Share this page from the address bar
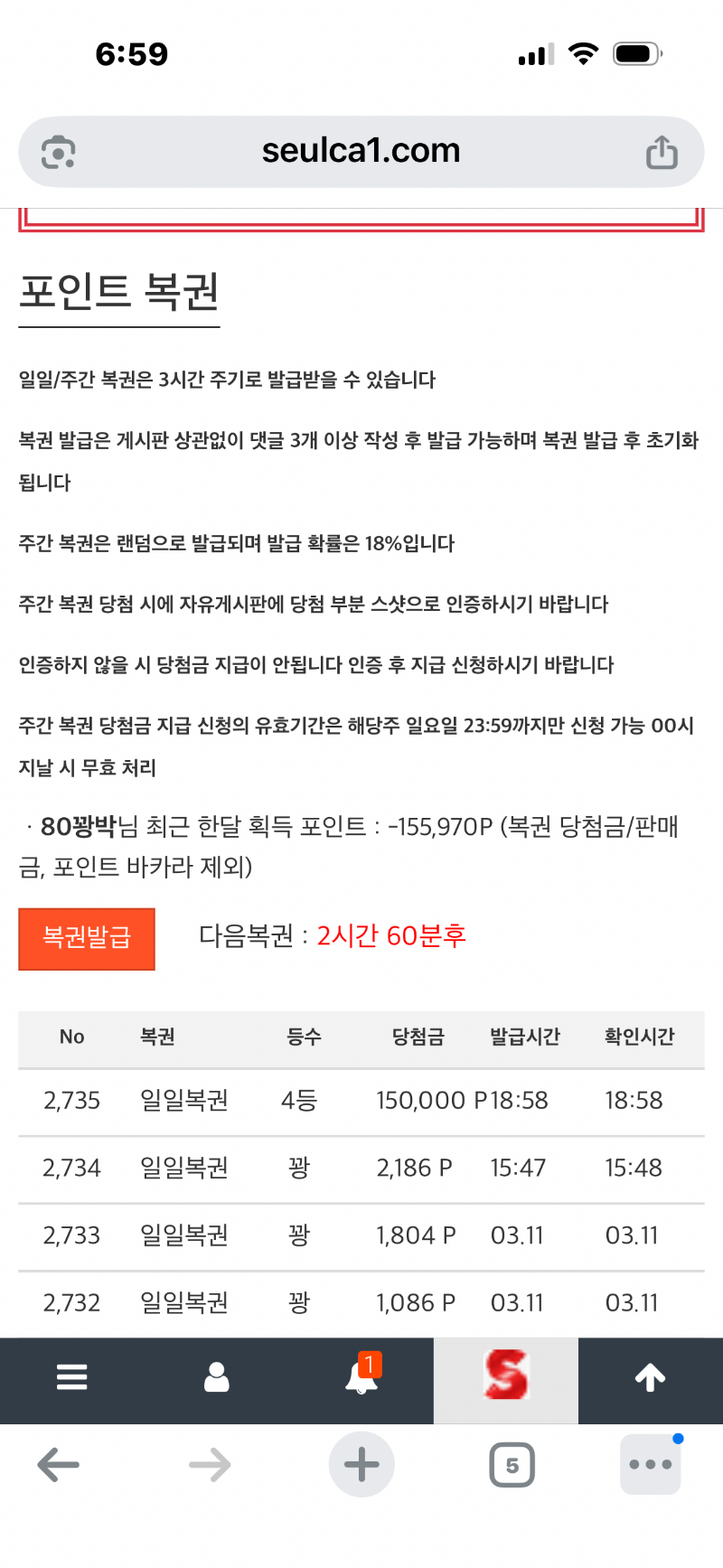Viewport: 723px width, 1568px height. pos(662,152)
